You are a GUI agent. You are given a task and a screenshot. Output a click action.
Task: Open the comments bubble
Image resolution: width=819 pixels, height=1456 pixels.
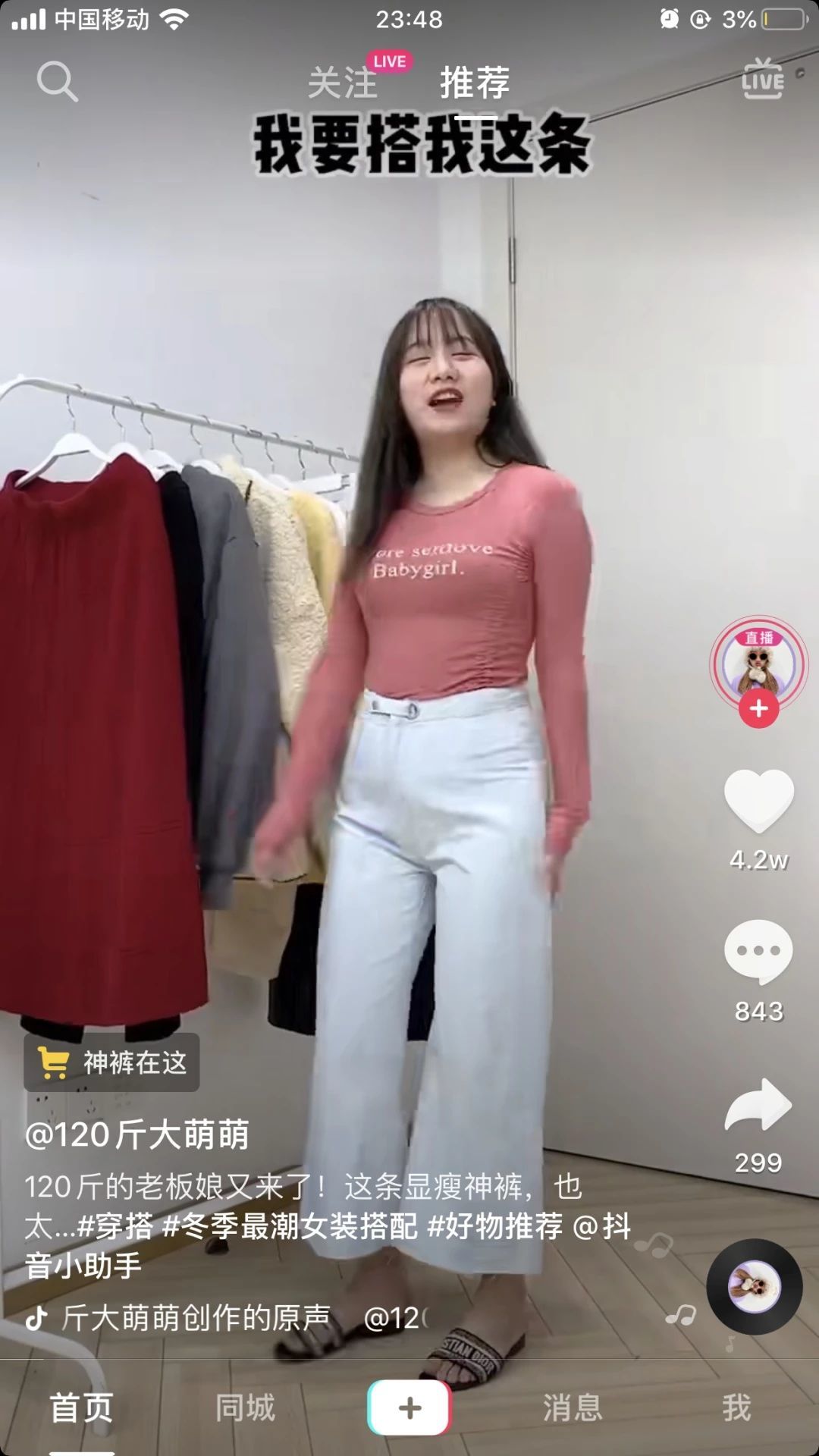click(x=758, y=950)
